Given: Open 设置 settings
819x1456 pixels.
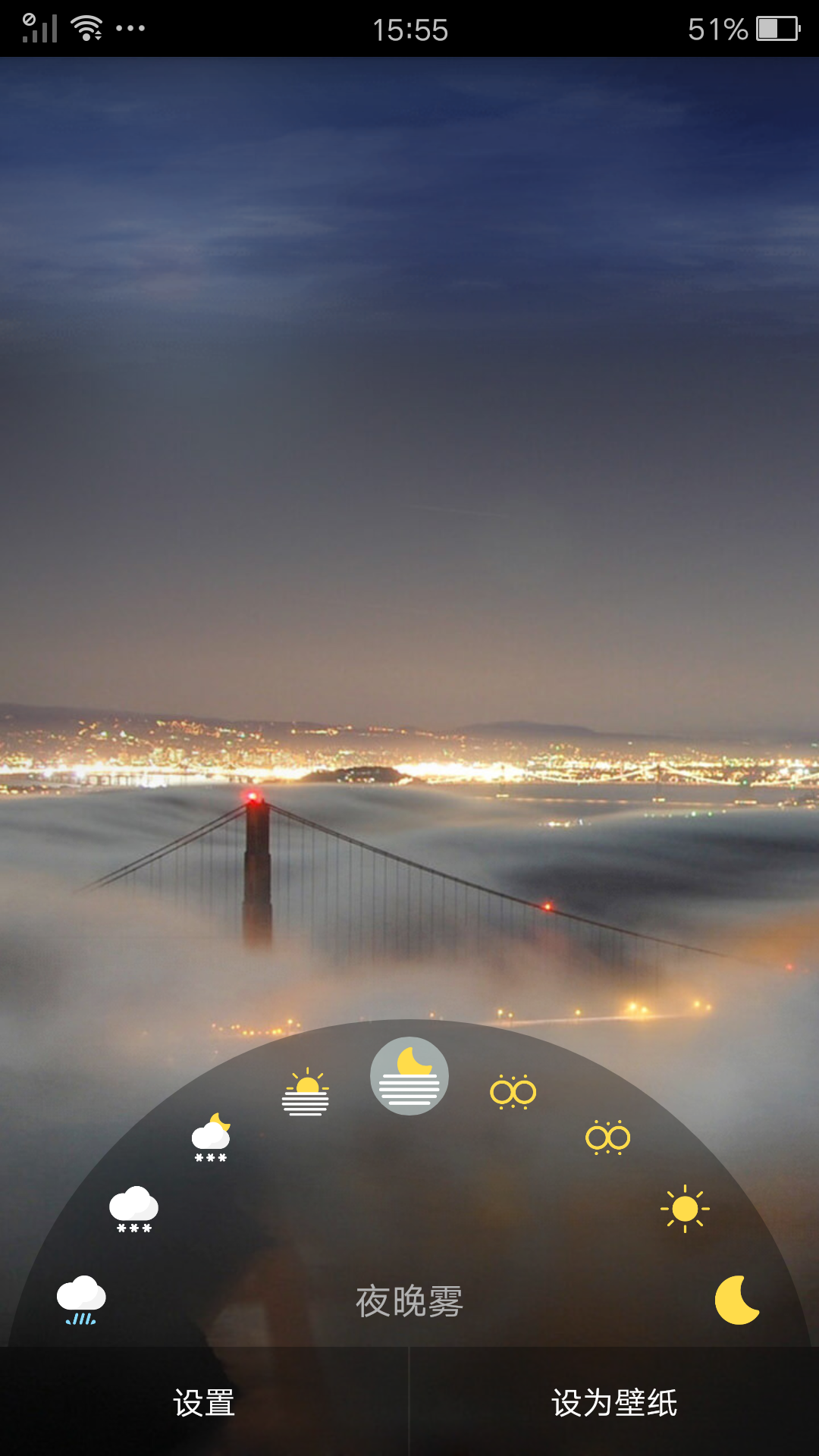Looking at the screenshot, I should (x=204, y=1402).
